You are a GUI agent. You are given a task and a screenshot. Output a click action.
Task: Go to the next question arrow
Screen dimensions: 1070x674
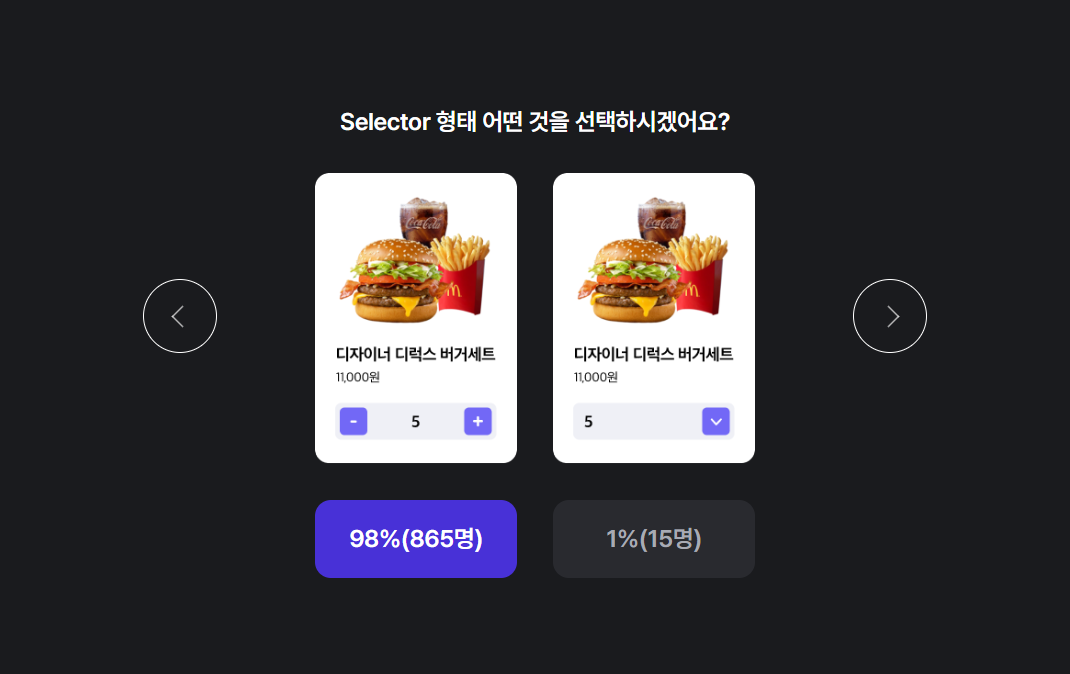tap(890, 316)
